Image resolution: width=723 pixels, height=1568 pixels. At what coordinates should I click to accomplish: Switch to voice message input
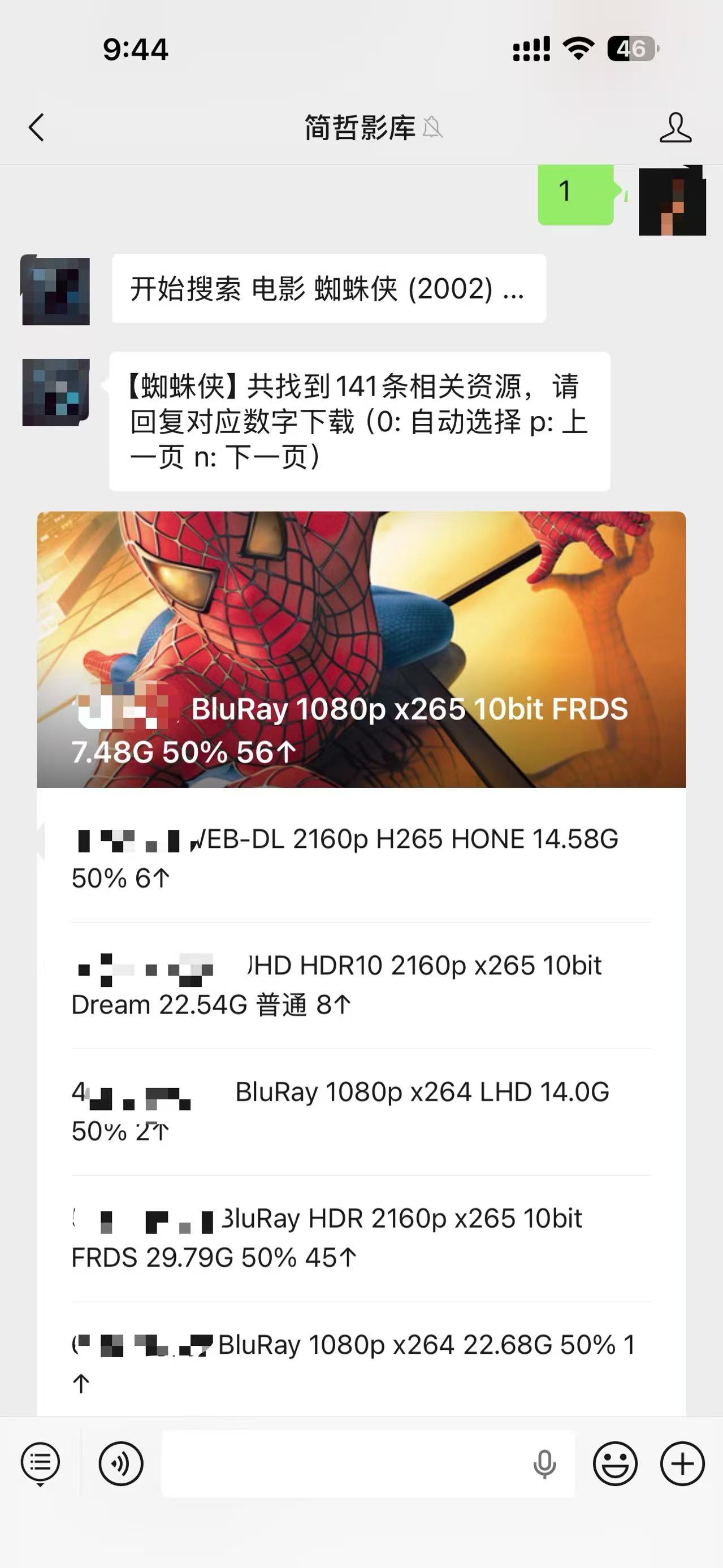(x=120, y=1463)
